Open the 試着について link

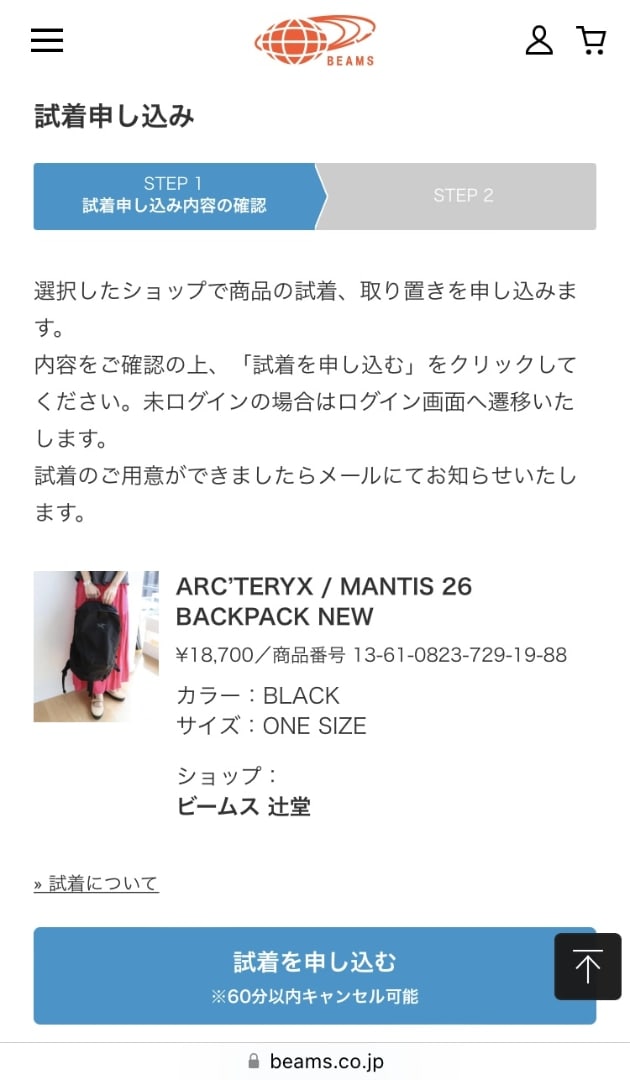click(x=96, y=883)
